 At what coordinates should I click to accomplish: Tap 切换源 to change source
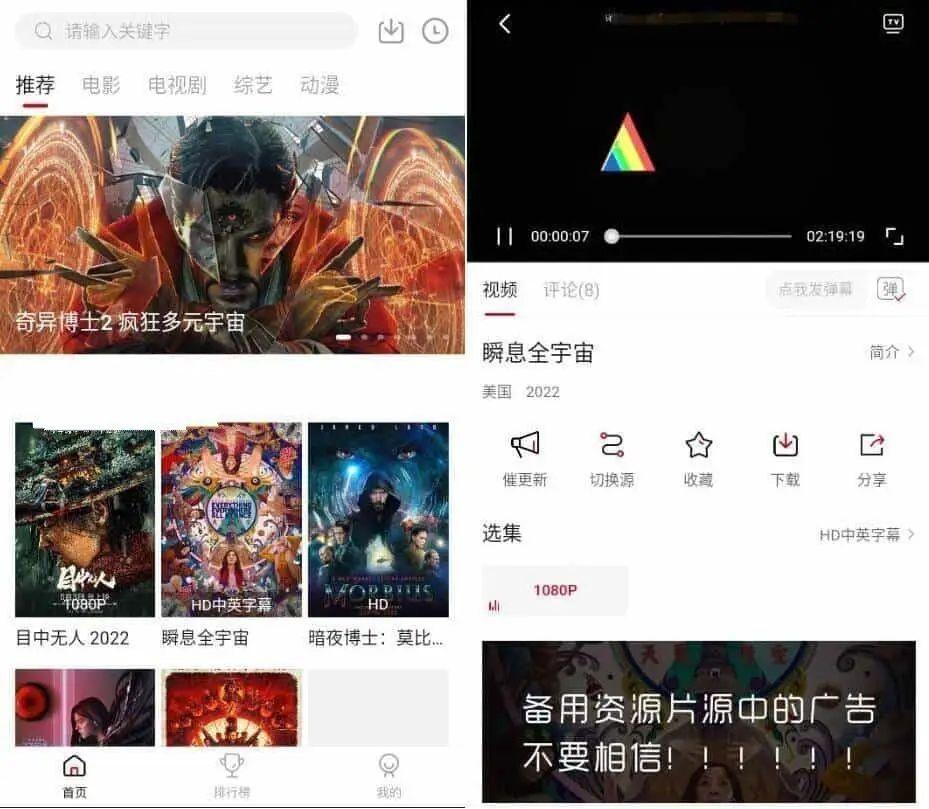(x=611, y=459)
